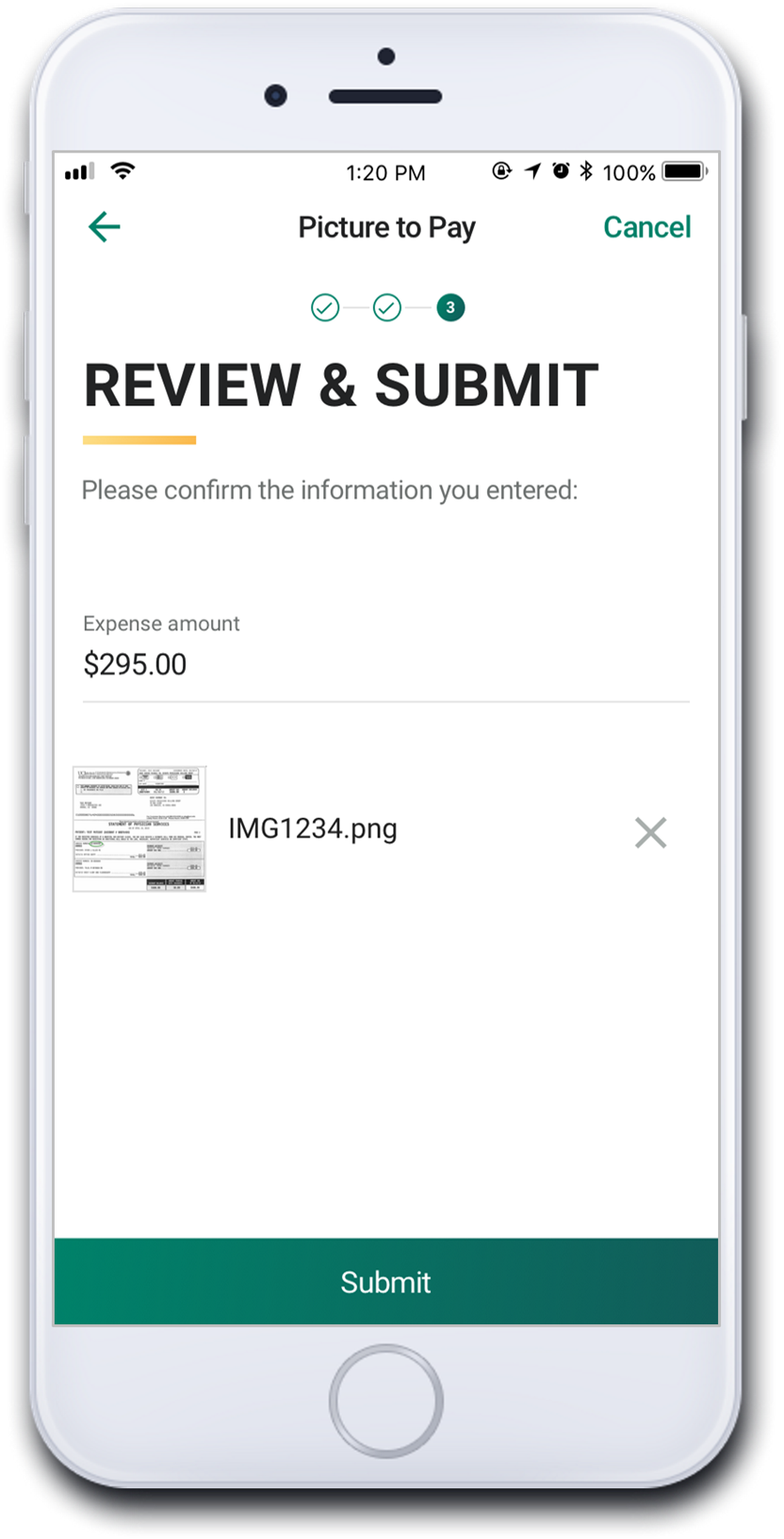Submit the expense
Screen dimensions: 784x1539
click(386, 1282)
